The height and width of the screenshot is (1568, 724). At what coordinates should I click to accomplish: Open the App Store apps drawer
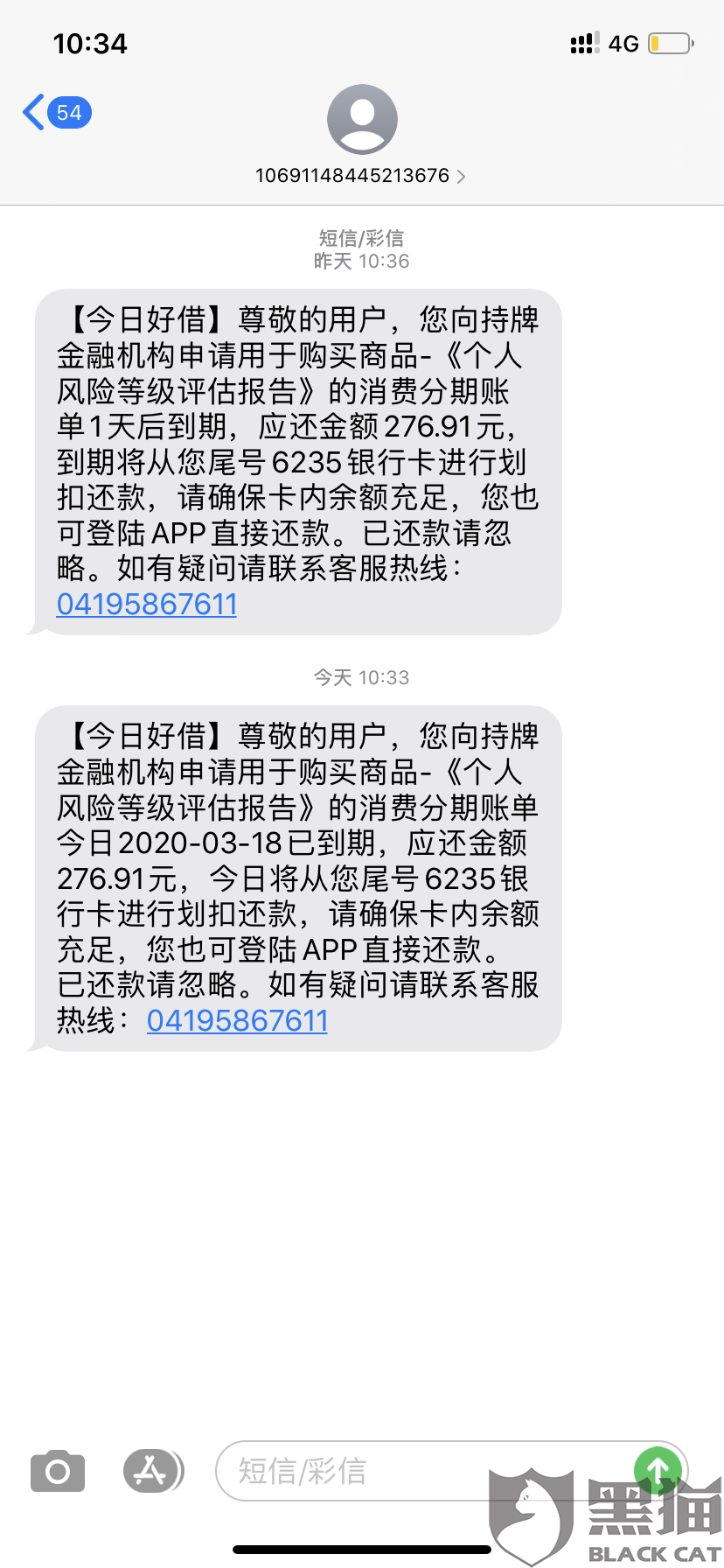153,1471
